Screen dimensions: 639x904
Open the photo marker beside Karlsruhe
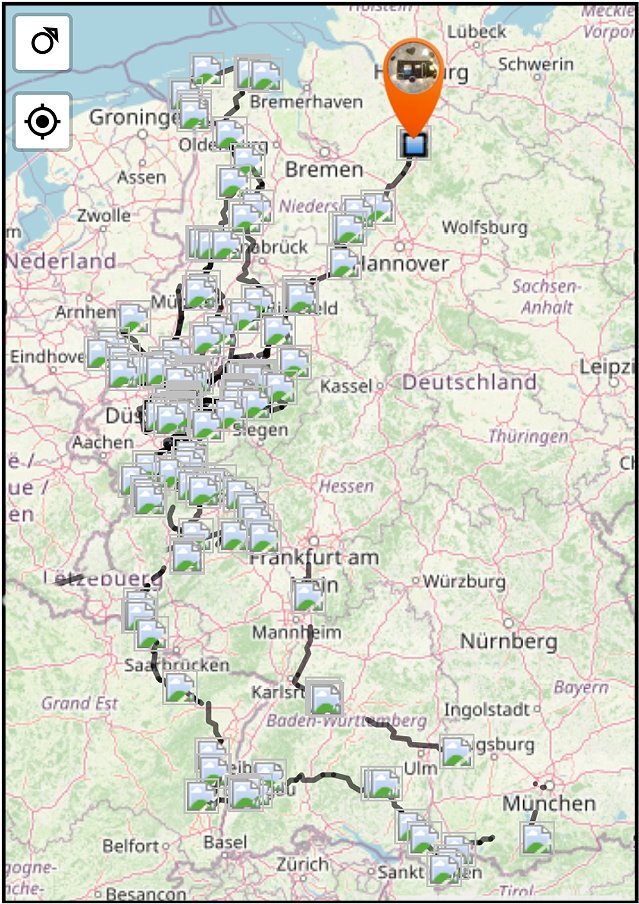point(324,697)
